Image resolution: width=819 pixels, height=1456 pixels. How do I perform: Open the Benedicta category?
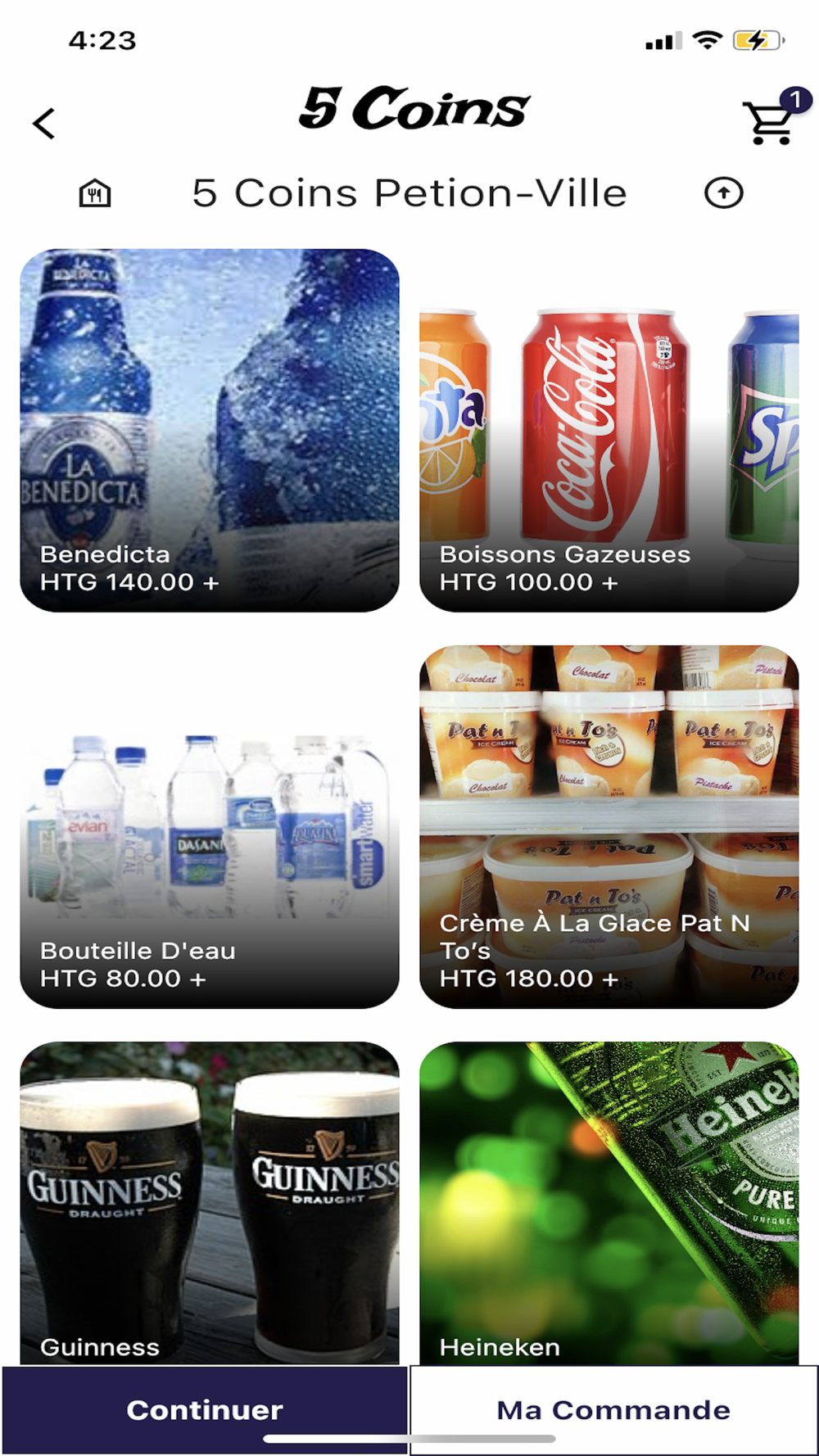point(210,430)
